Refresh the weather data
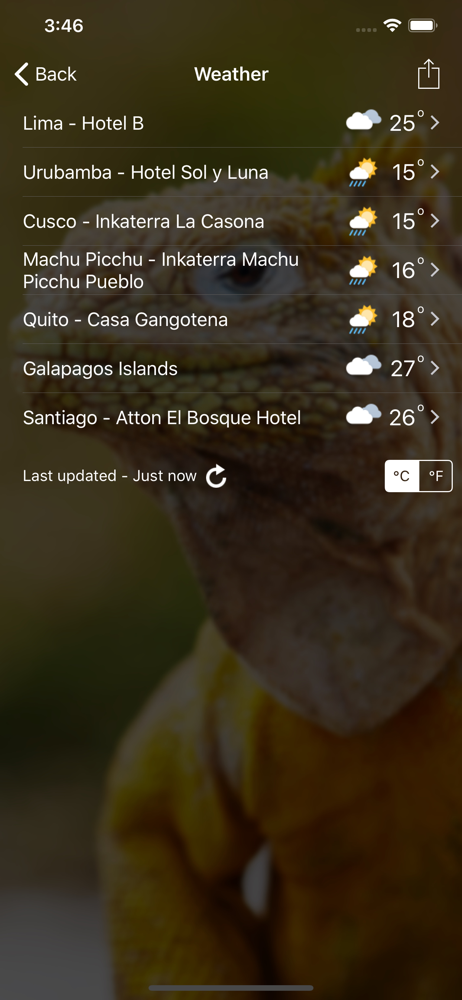The image size is (462, 1000). point(216,476)
